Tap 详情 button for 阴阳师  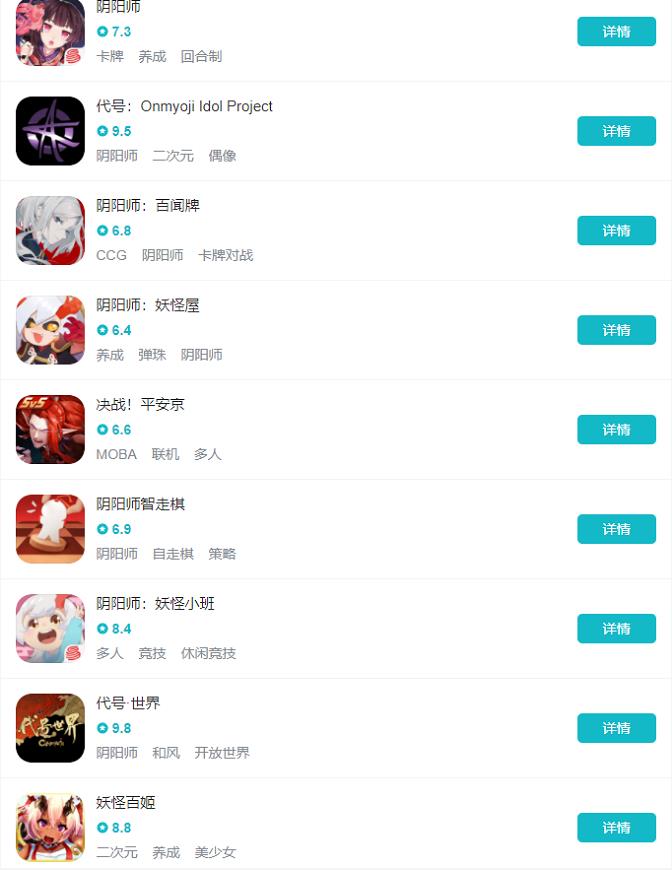[616, 31]
